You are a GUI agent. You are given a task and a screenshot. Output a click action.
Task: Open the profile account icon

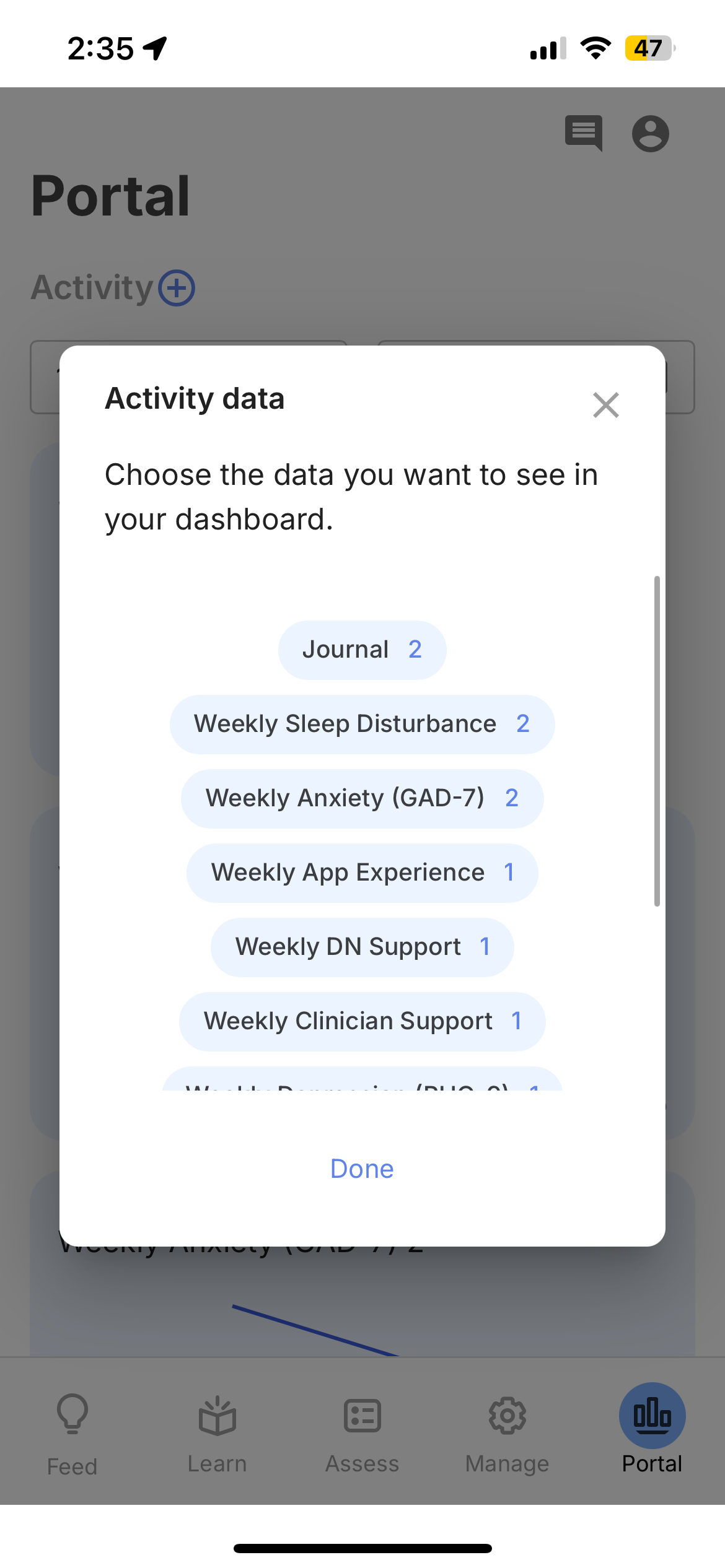651,133
